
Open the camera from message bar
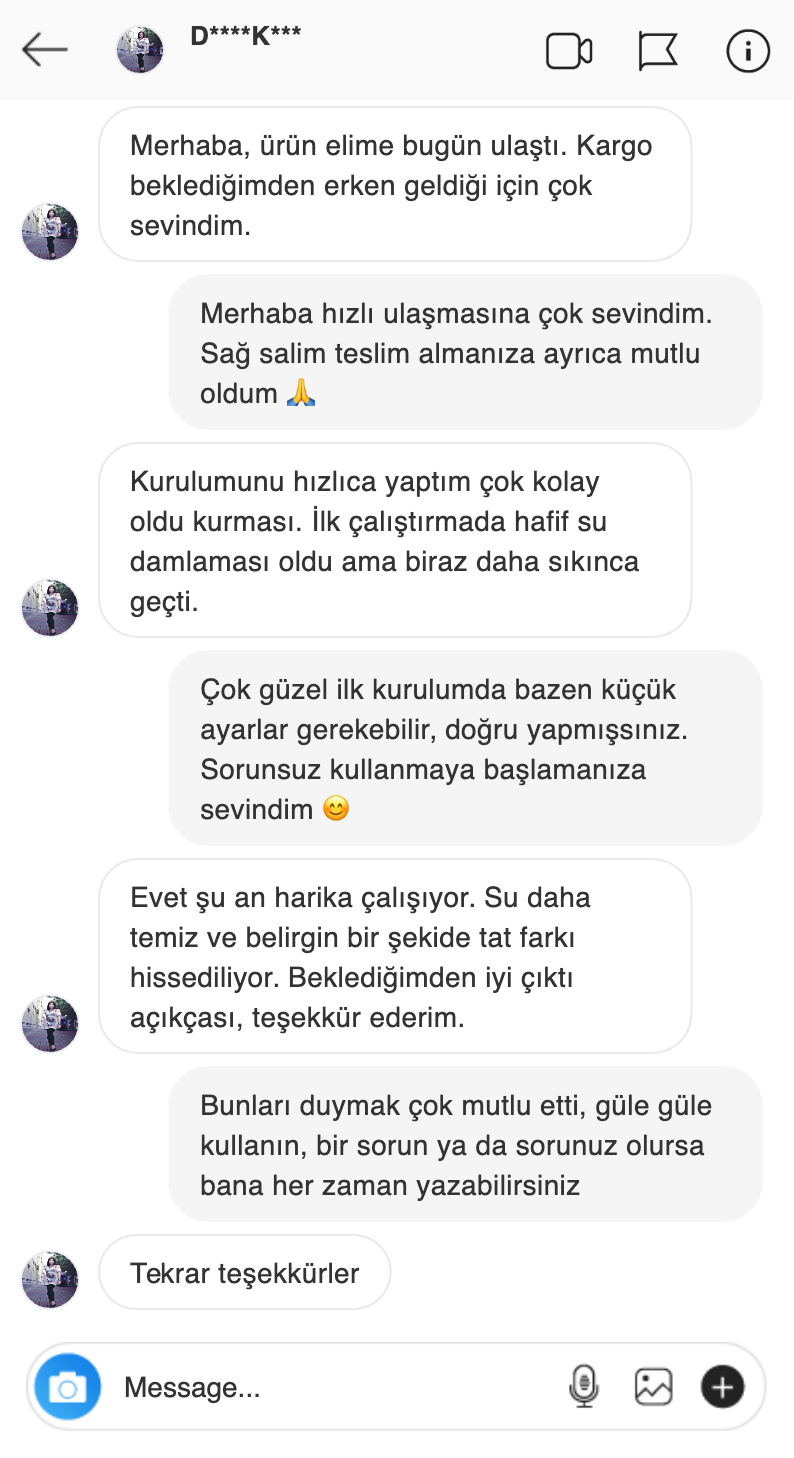click(68, 1387)
